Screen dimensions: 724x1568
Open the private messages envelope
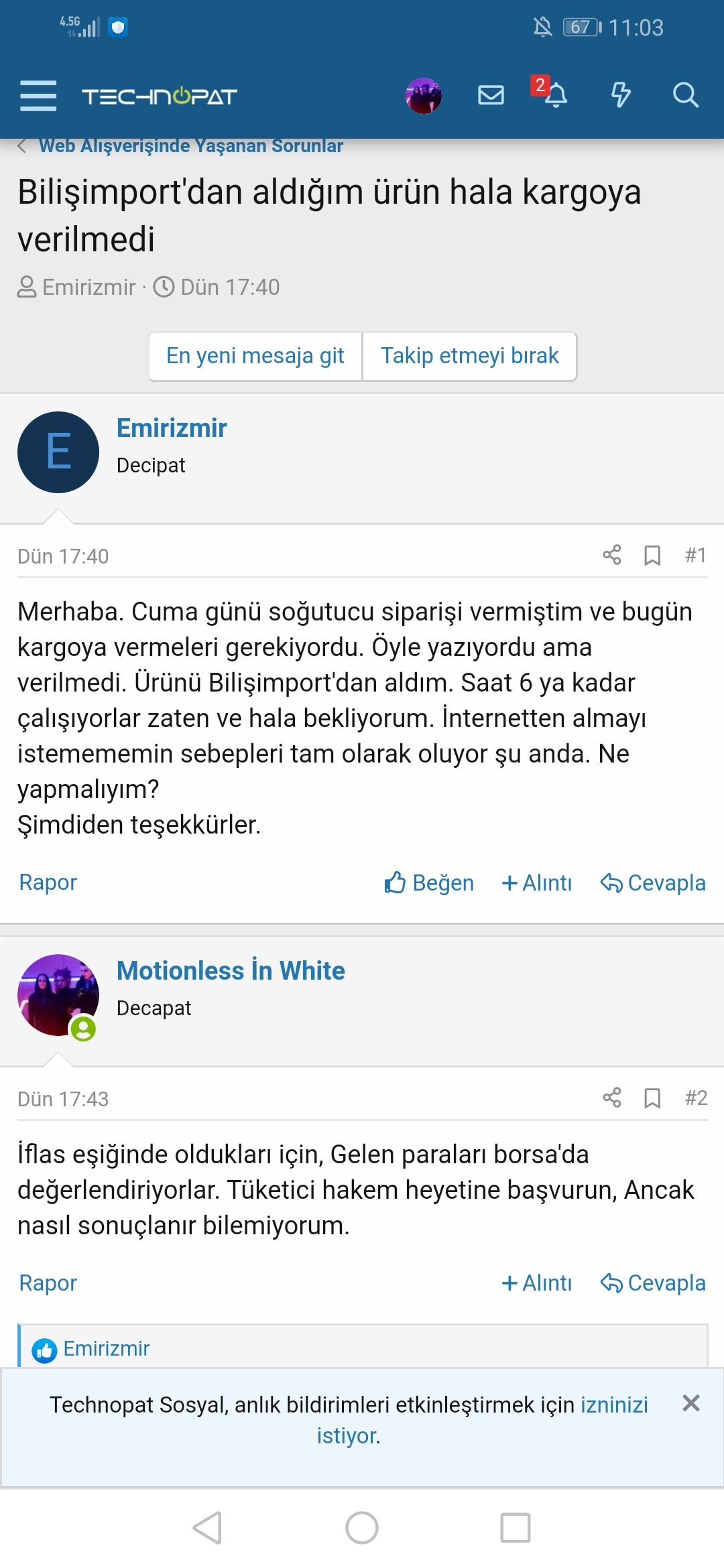pos(491,95)
